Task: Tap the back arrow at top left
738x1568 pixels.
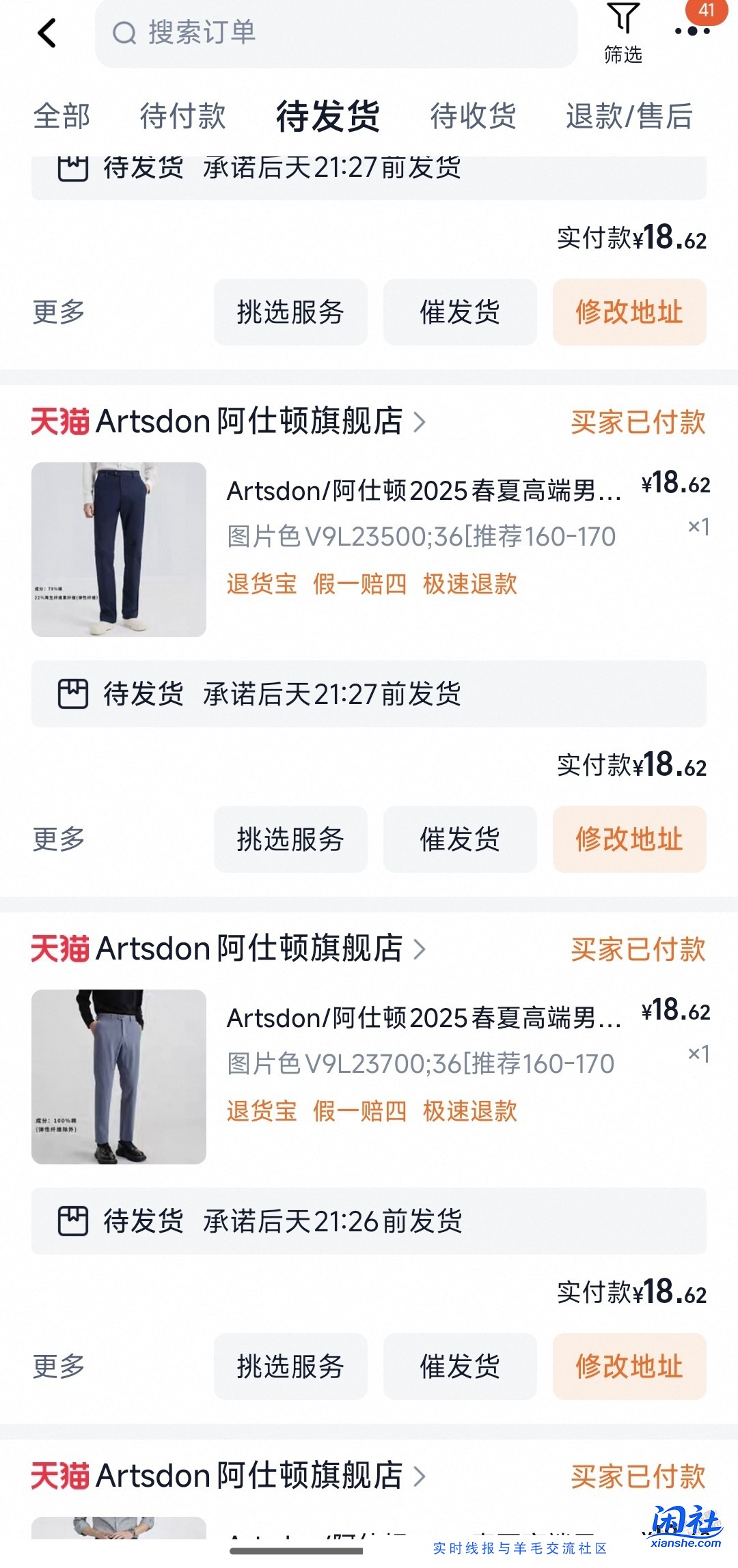Action: coord(46,33)
